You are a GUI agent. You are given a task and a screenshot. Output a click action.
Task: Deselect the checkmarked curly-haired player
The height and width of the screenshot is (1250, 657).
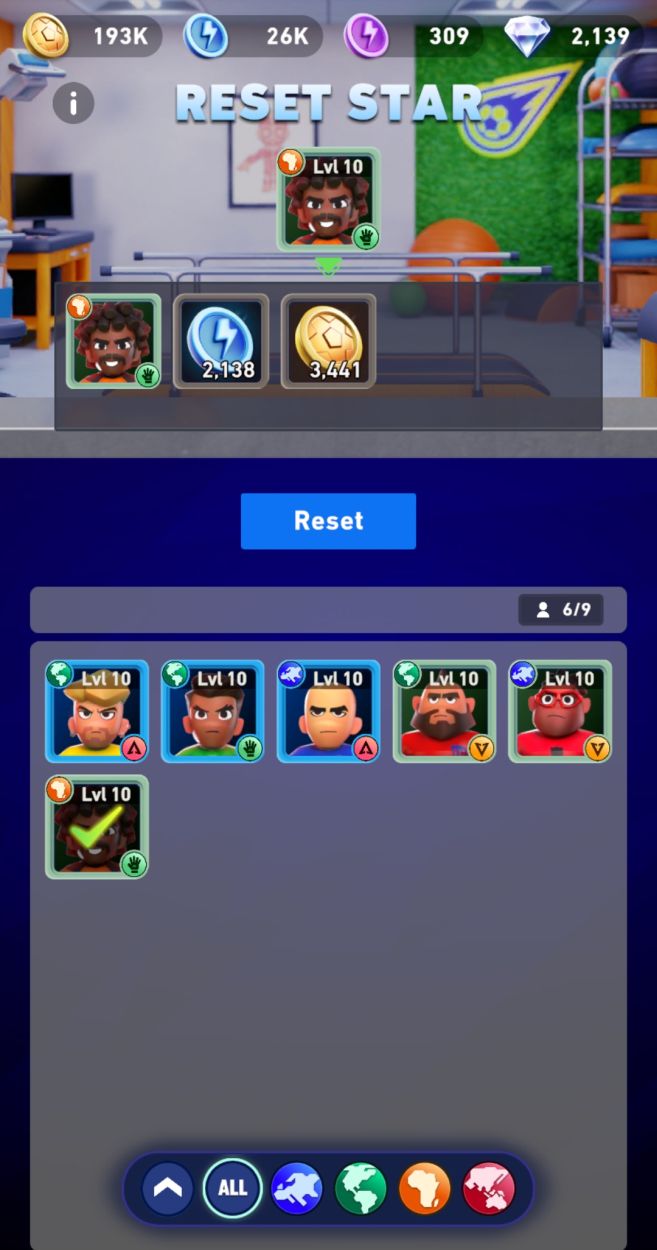point(97,827)
